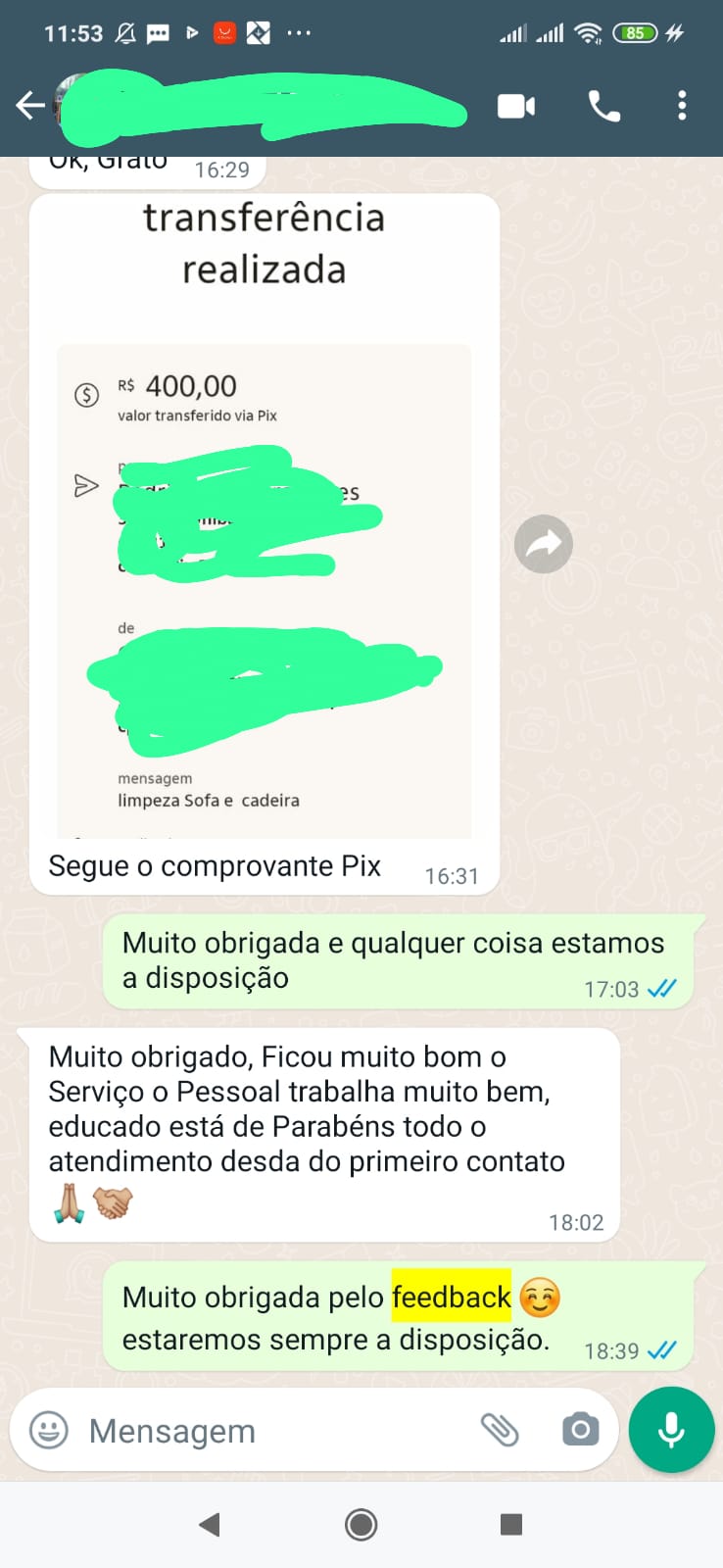Focus the Mensagem text field
Viewport: 723px width, 1568px height.
click(274, 1431)
